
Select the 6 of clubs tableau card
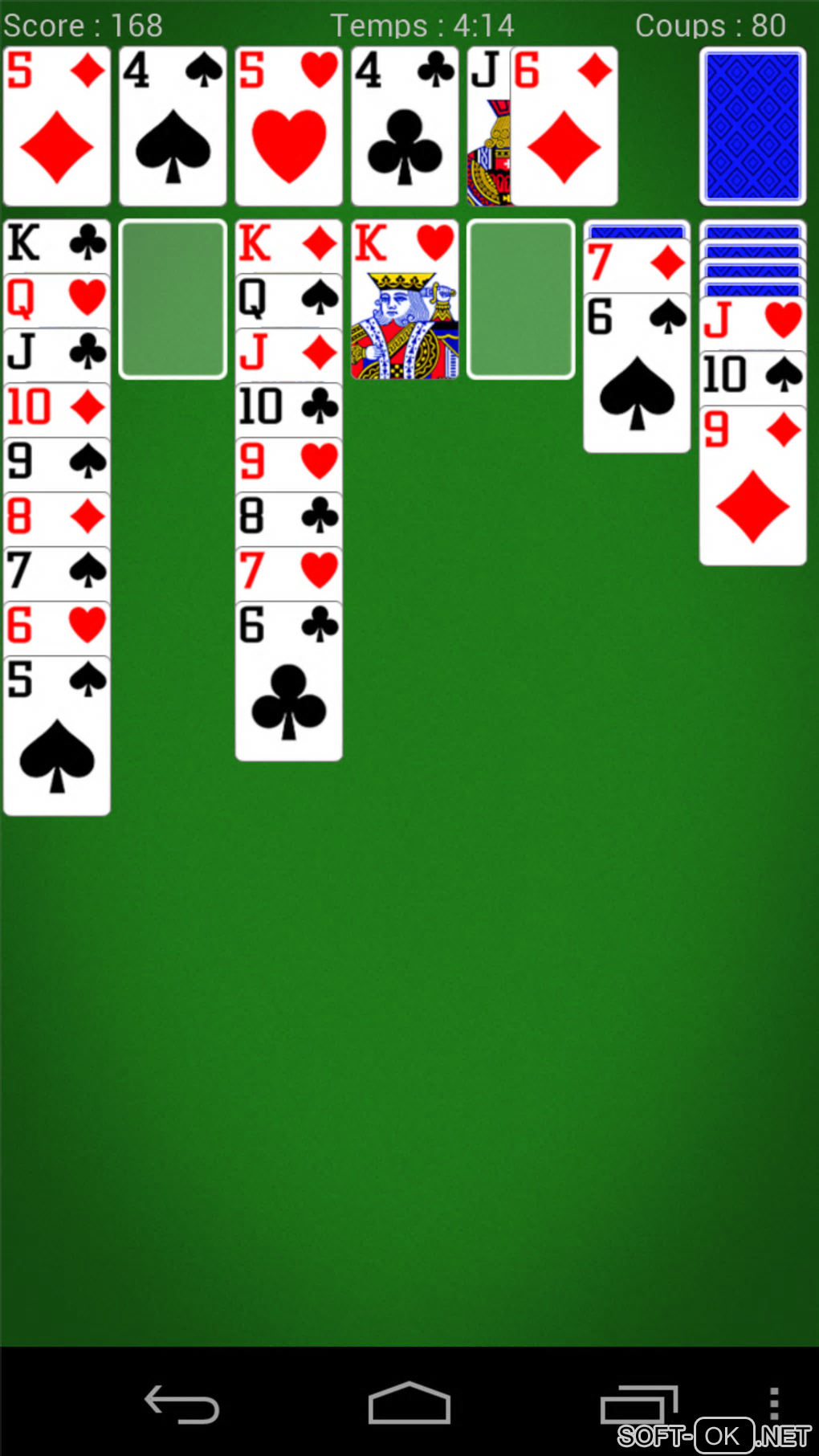pyautogui.click(x=288, y=680)
